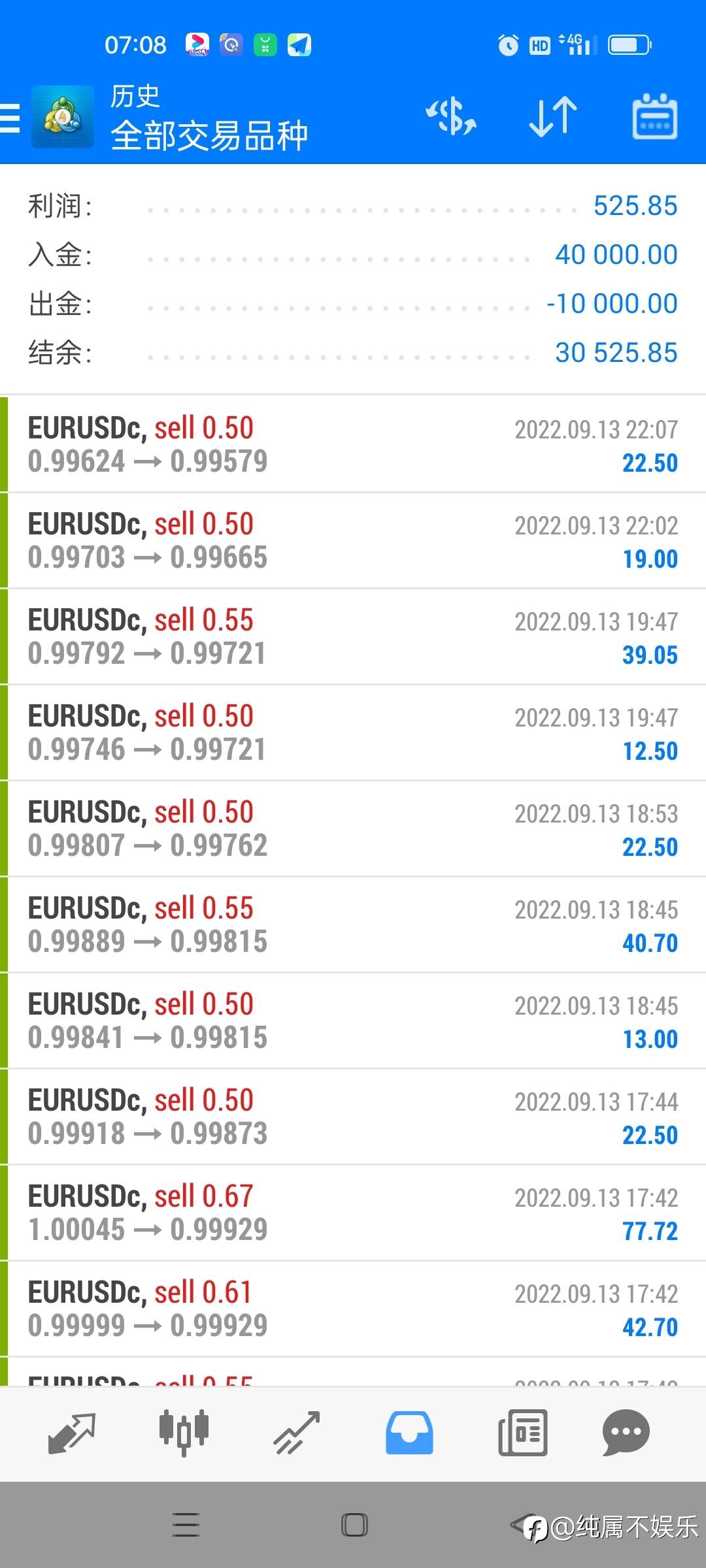The height and width of the screenshot is (1568, 706).
Task: Expand the sell 0.50 trade at 22:02
Action: 353,541
